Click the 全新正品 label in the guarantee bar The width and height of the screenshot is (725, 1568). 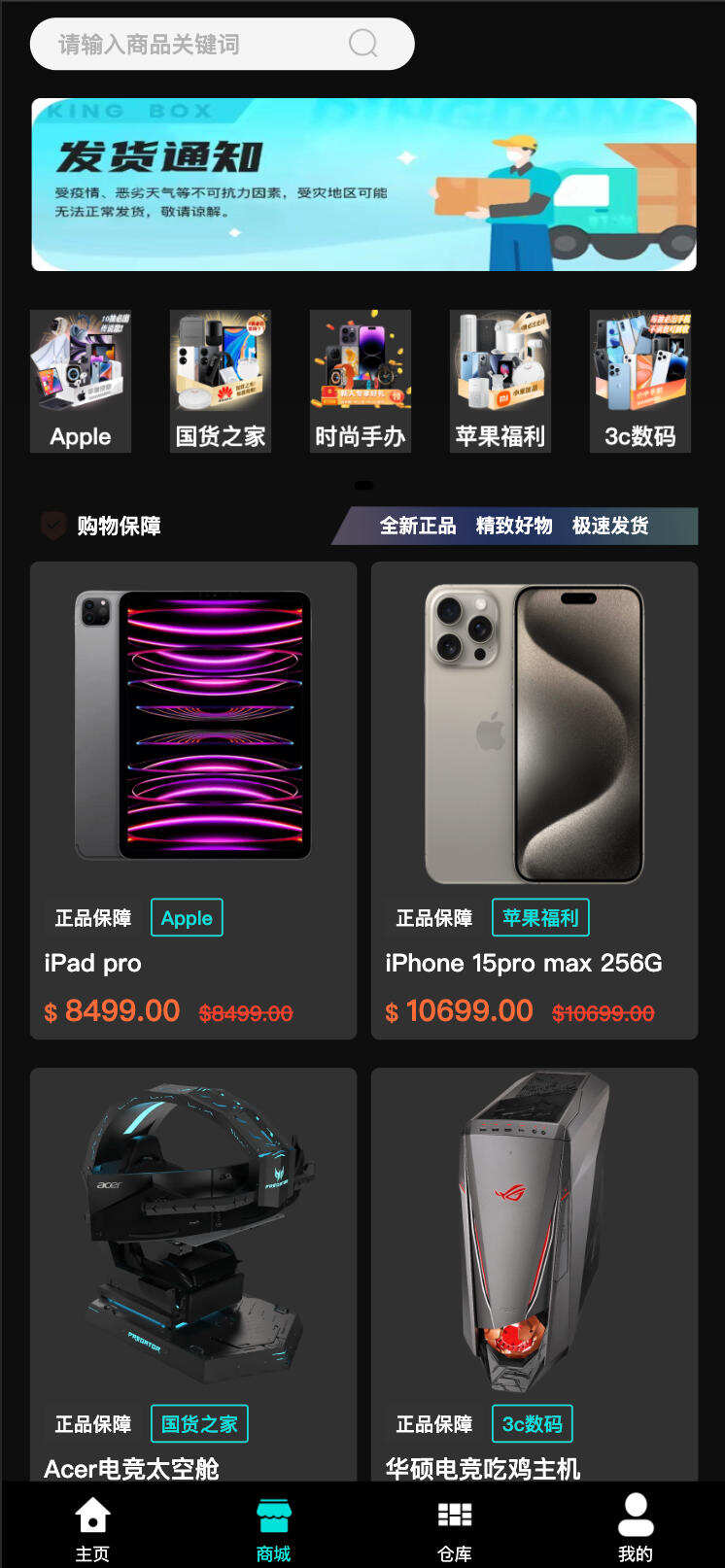coord(418,526)
